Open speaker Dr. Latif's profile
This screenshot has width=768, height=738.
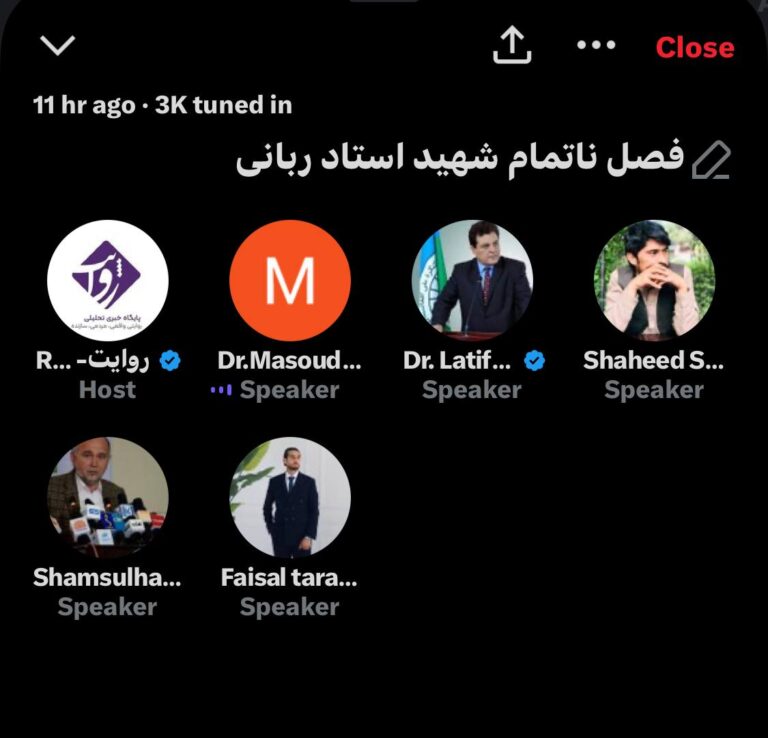tap(472, 281)
